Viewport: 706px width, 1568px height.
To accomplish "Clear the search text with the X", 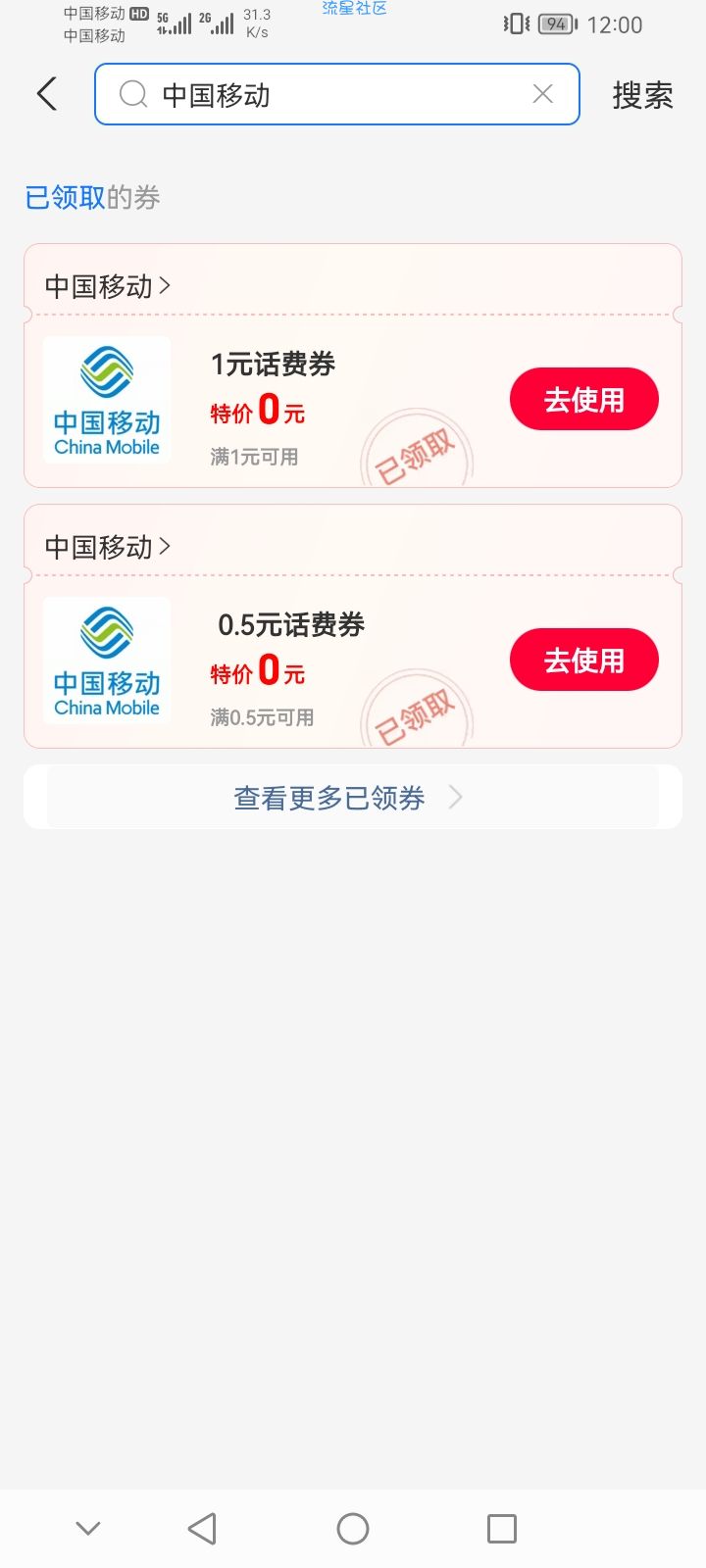I will click(542, 94).
